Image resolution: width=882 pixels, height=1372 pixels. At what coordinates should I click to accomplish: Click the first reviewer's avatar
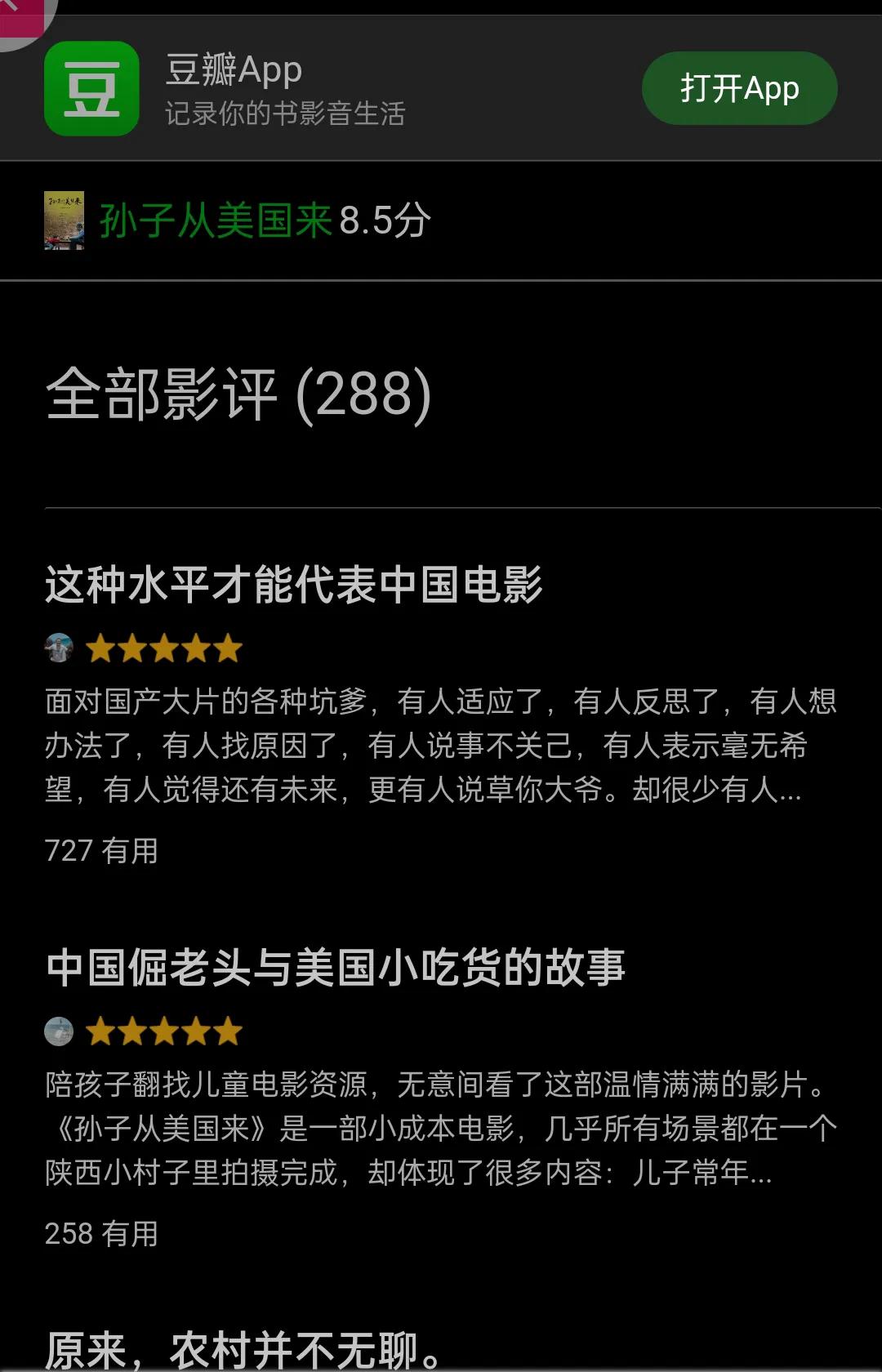click(x=58, y=648)
